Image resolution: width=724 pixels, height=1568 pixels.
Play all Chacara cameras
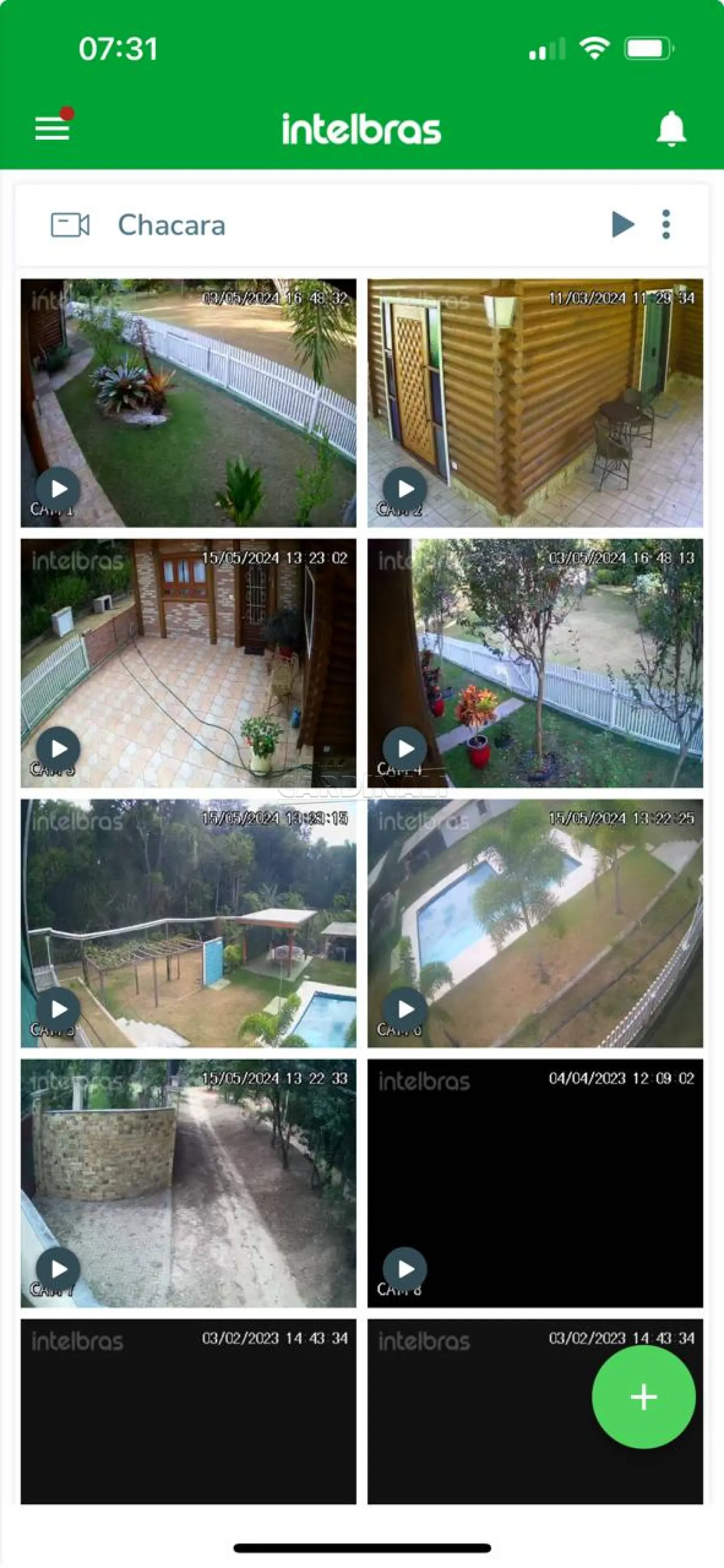click(x=622, y=224)
